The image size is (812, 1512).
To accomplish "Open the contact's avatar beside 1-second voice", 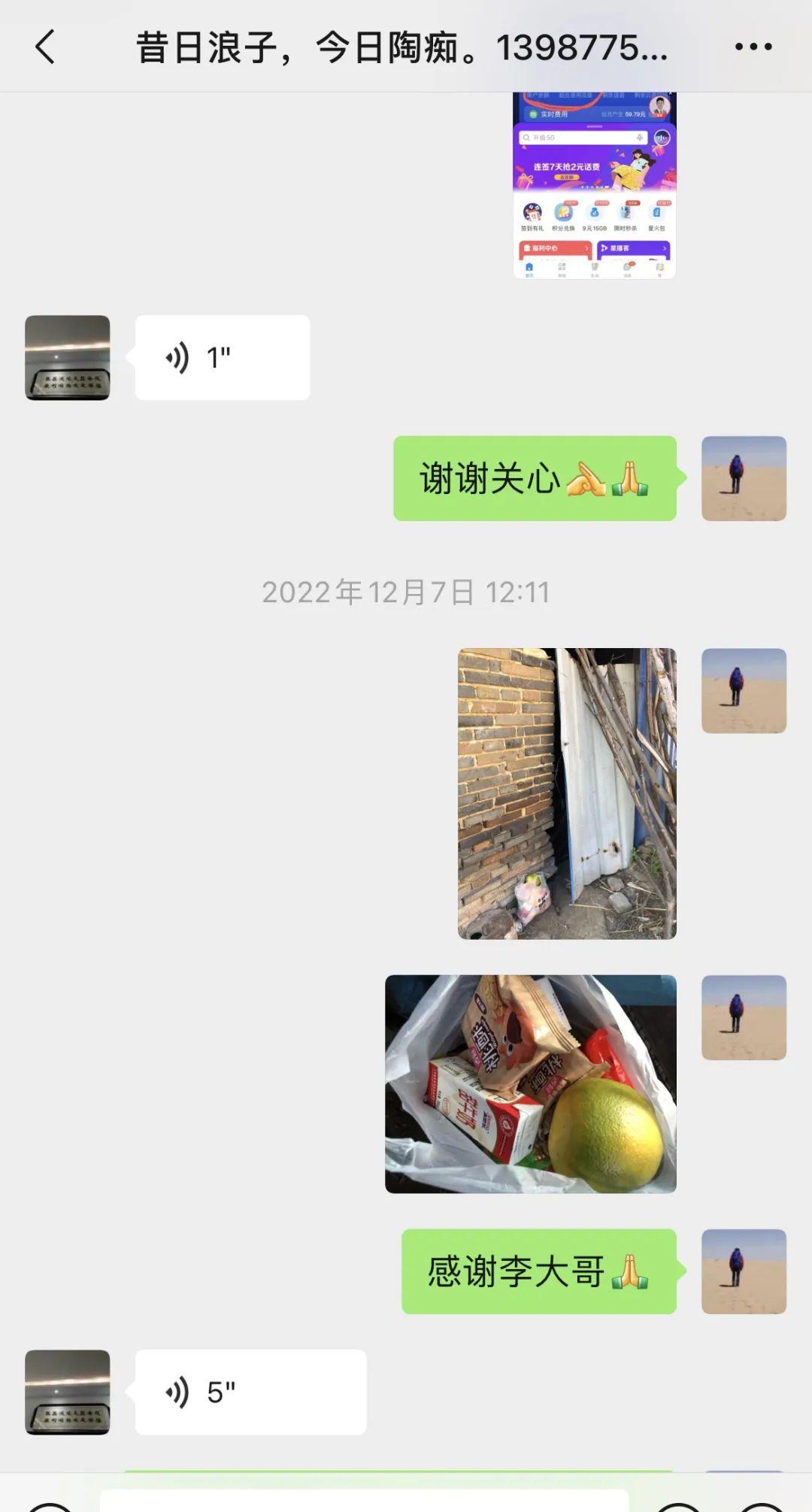I will click(x=68, y=358).
